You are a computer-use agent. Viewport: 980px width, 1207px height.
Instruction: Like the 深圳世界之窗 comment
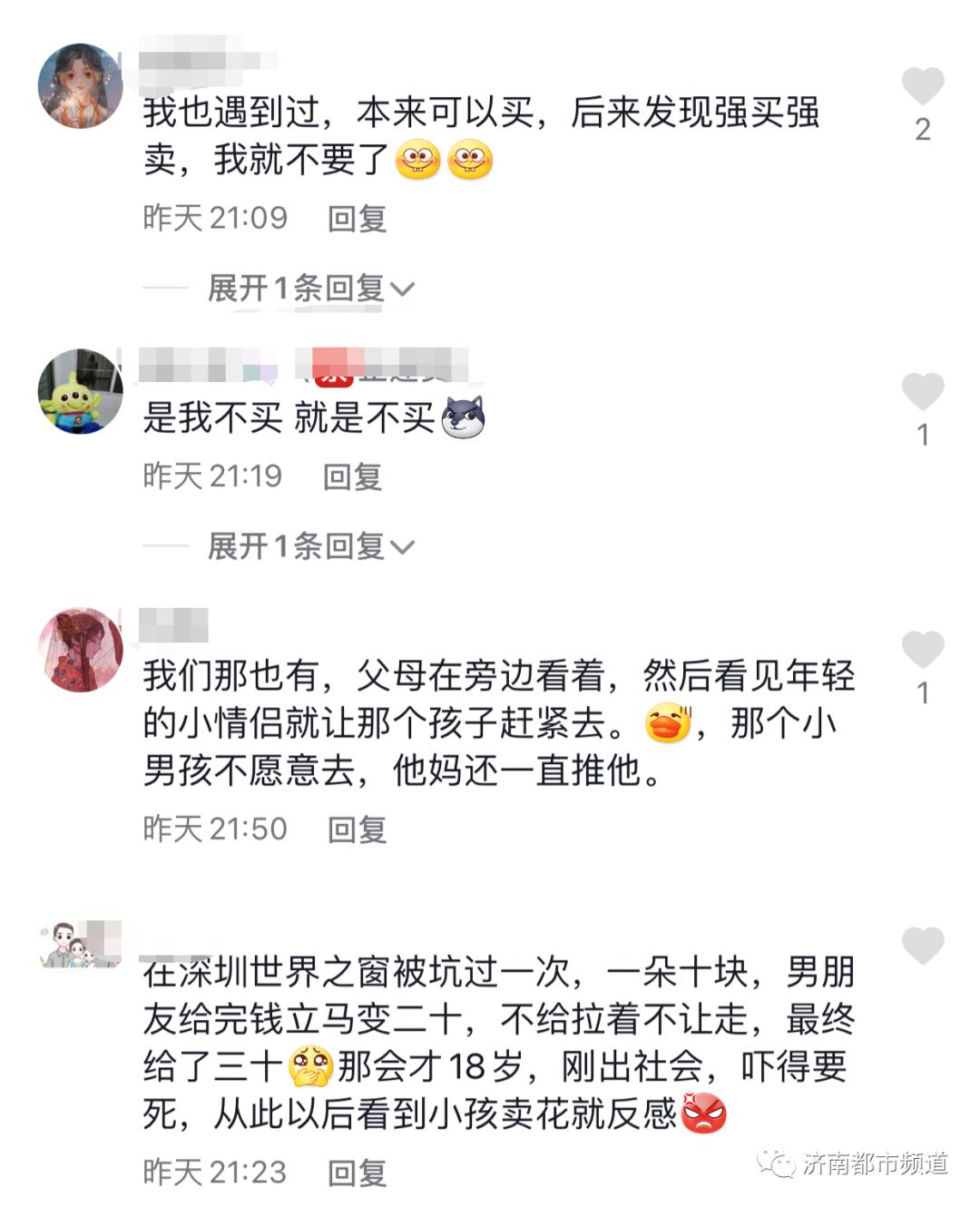(x=922, y=946)
